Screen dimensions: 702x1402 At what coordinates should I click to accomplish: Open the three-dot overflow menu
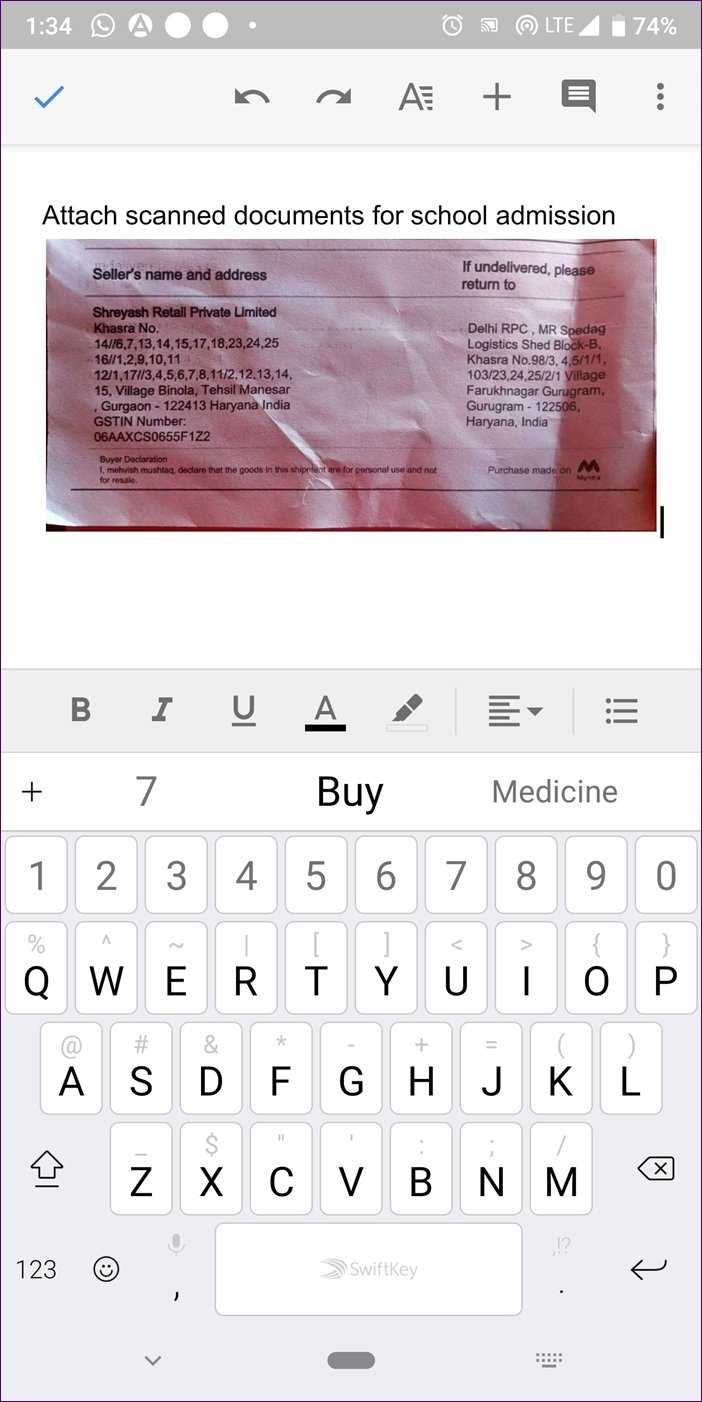pos(660,97)
